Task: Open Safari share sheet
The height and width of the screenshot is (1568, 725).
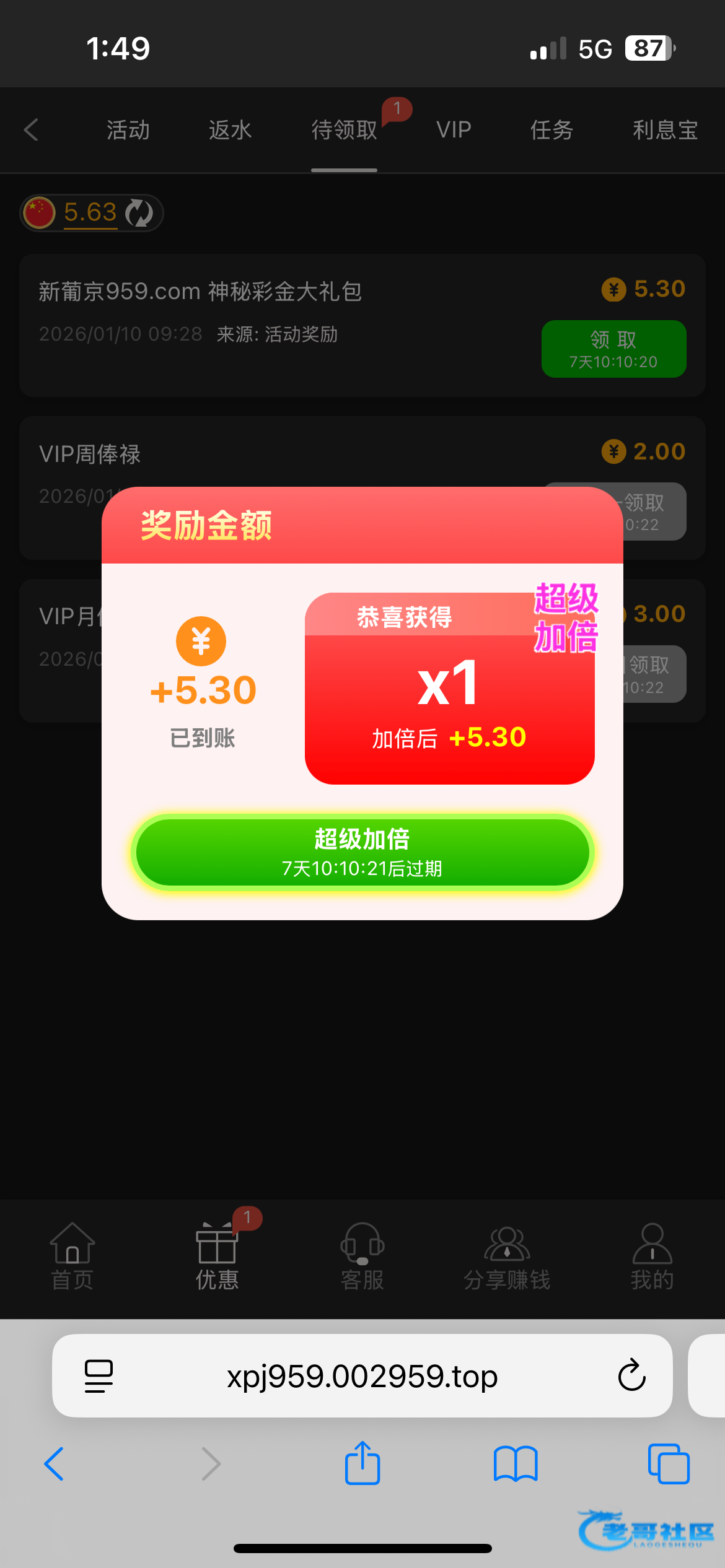Action: point(362,1463)
